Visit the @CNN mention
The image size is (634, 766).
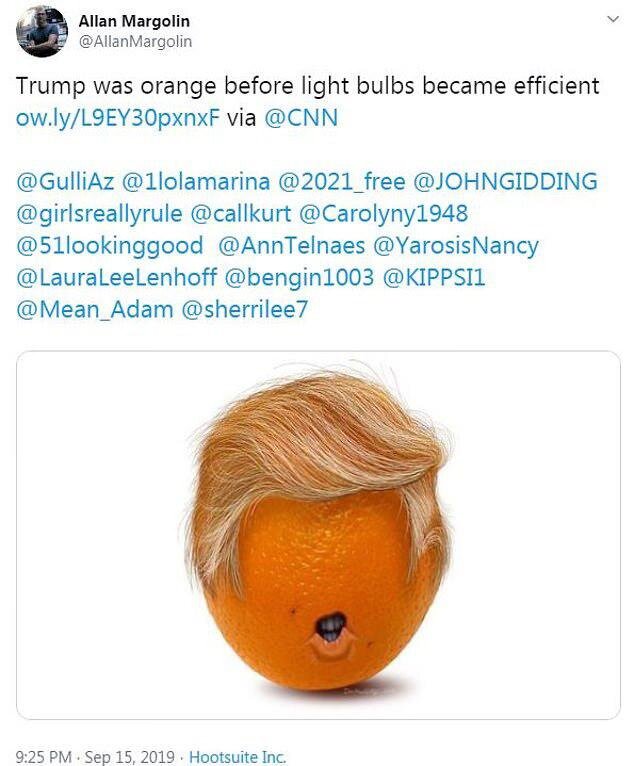tap(301, 118)
